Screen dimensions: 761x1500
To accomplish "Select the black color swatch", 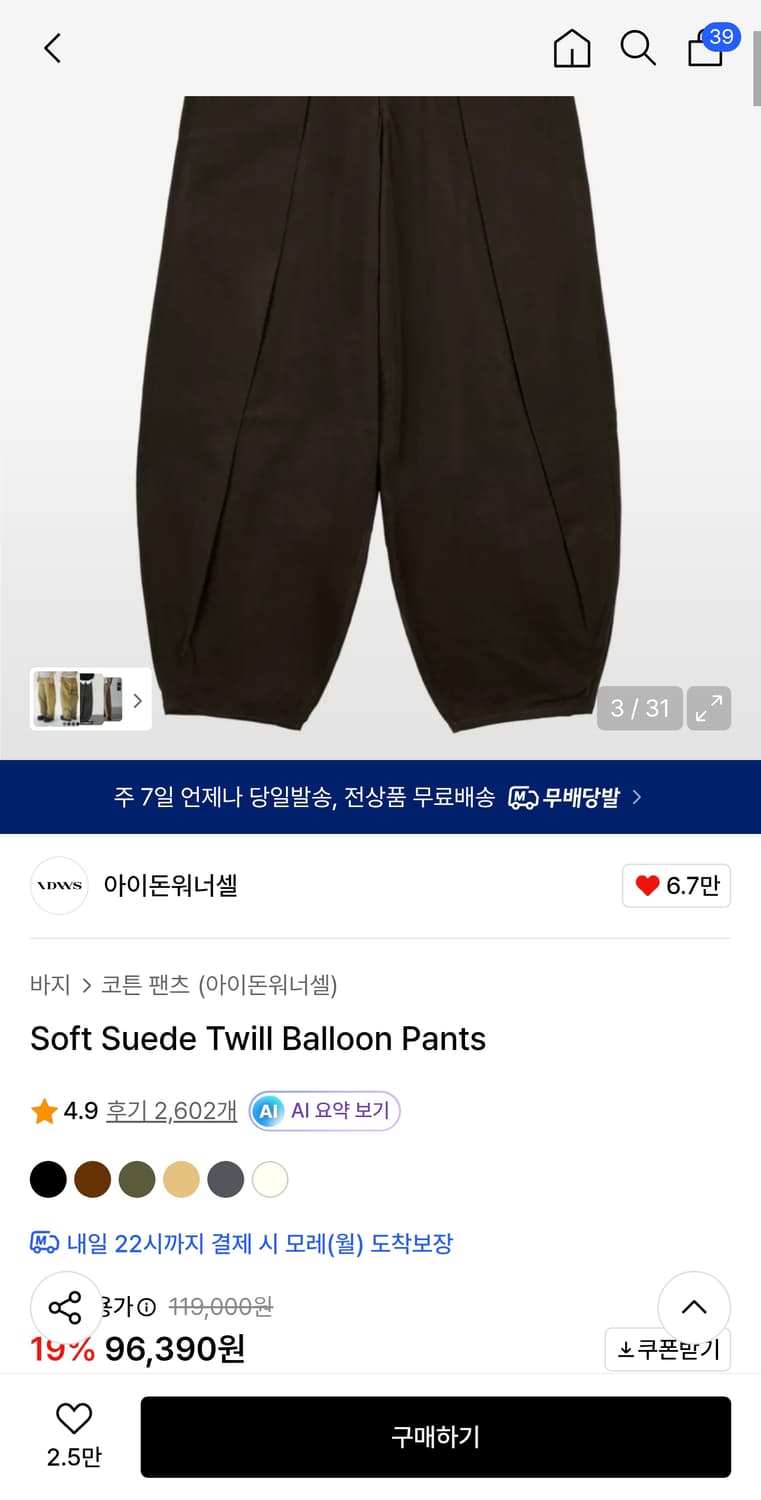I will tap(48, 1179).
